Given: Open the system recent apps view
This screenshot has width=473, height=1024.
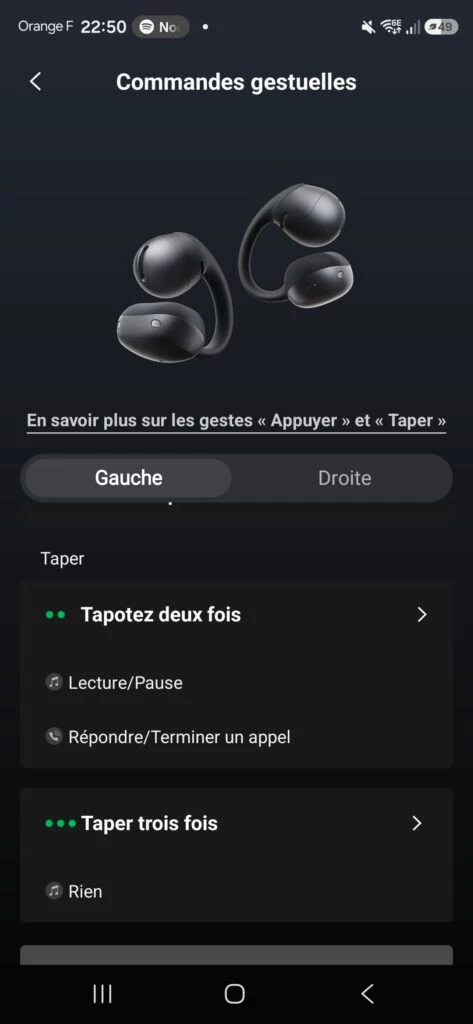Looking at the screenshot, I should [x=103, y=994].
